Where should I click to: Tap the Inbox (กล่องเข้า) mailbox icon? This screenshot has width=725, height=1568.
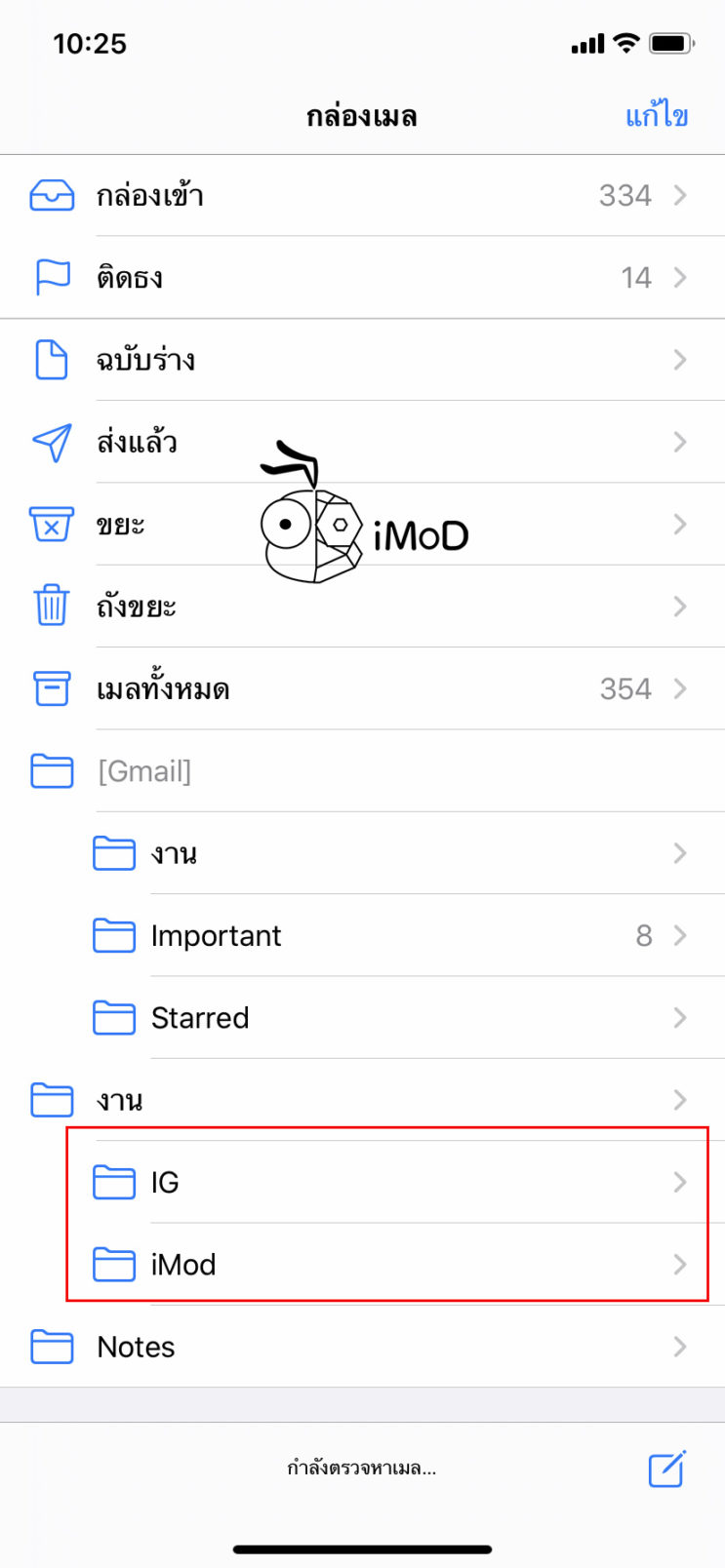[x=52, y=195]
